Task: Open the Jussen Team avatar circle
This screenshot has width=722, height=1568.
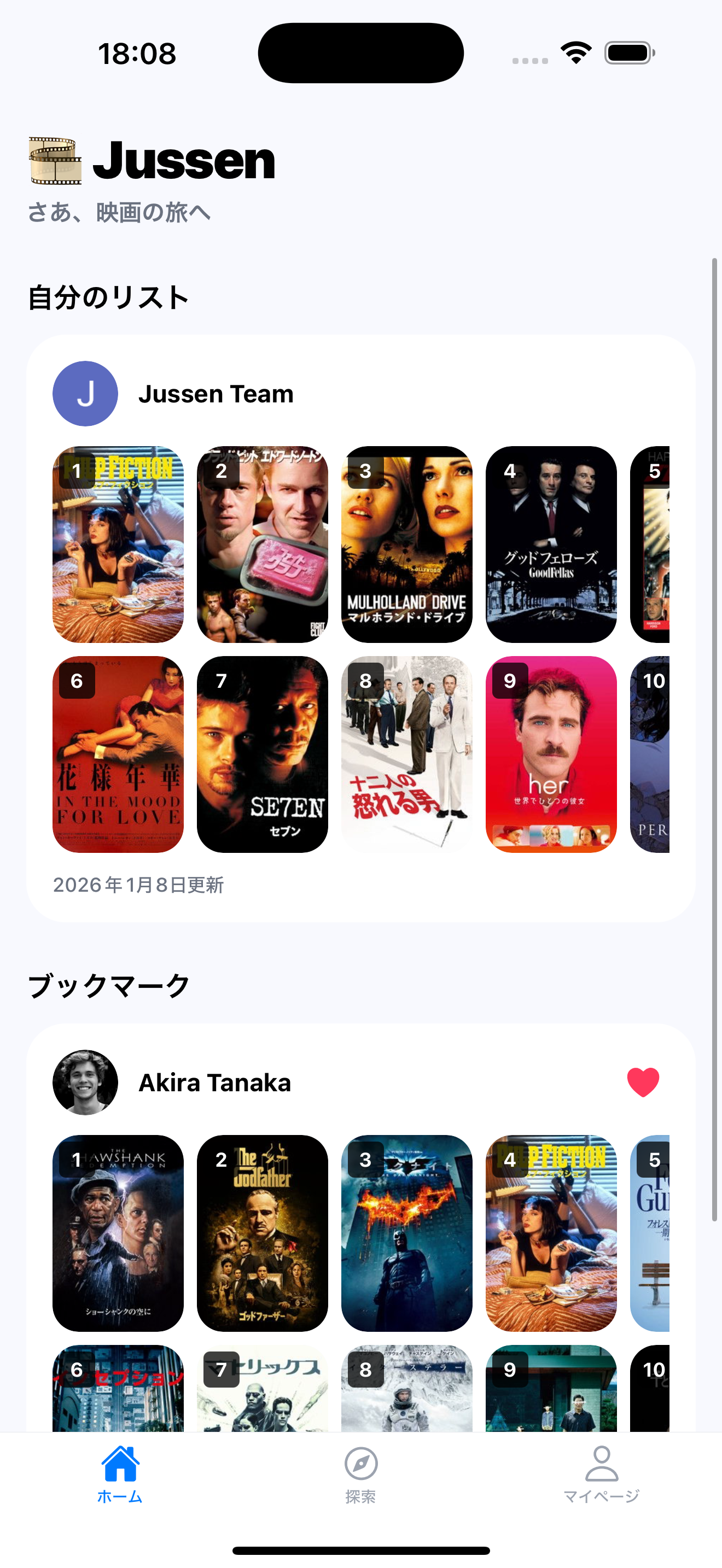Action: 85,393
